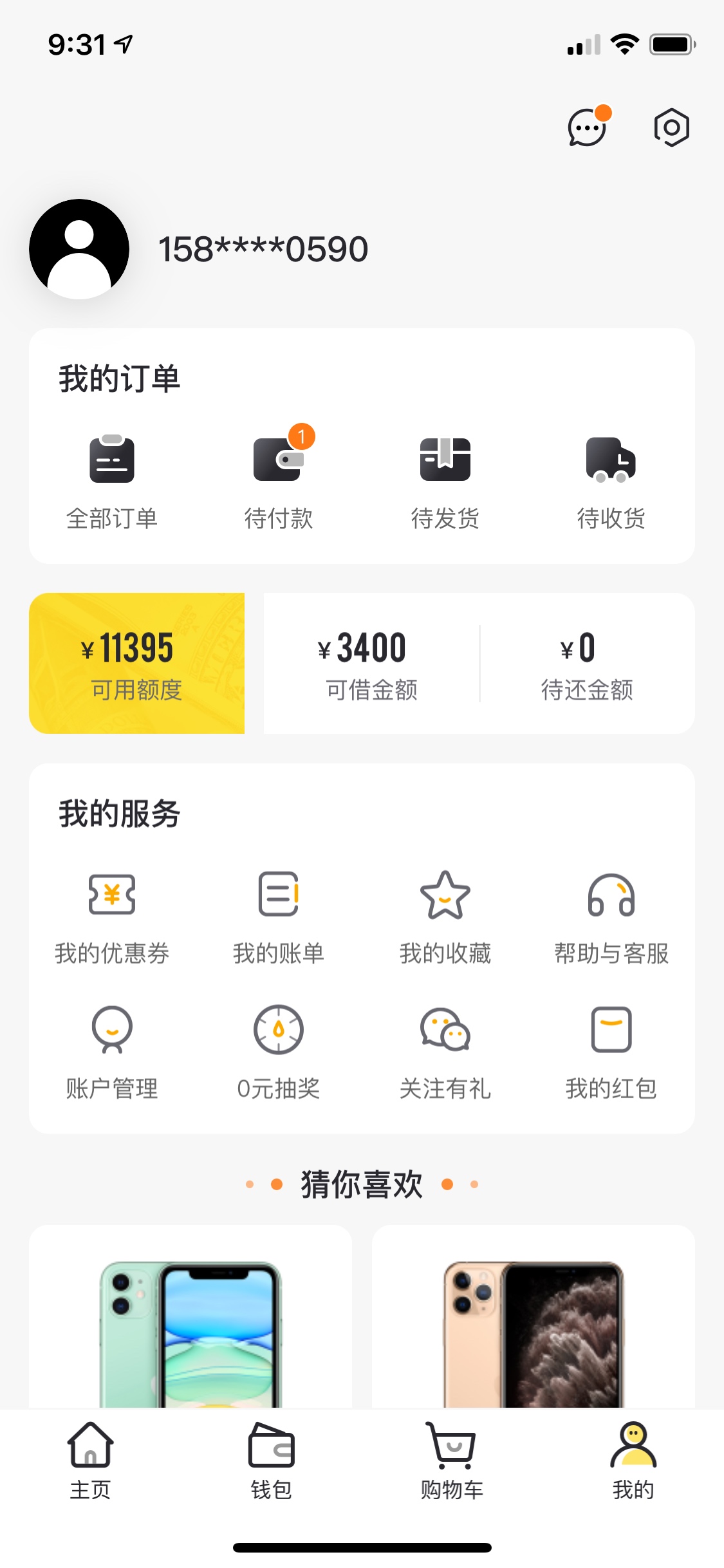Image resolution: width=724 pixels, height=1568 pixels.
Task: Switch to the 主页 home tab
Action: click(x=90, y=1461)
